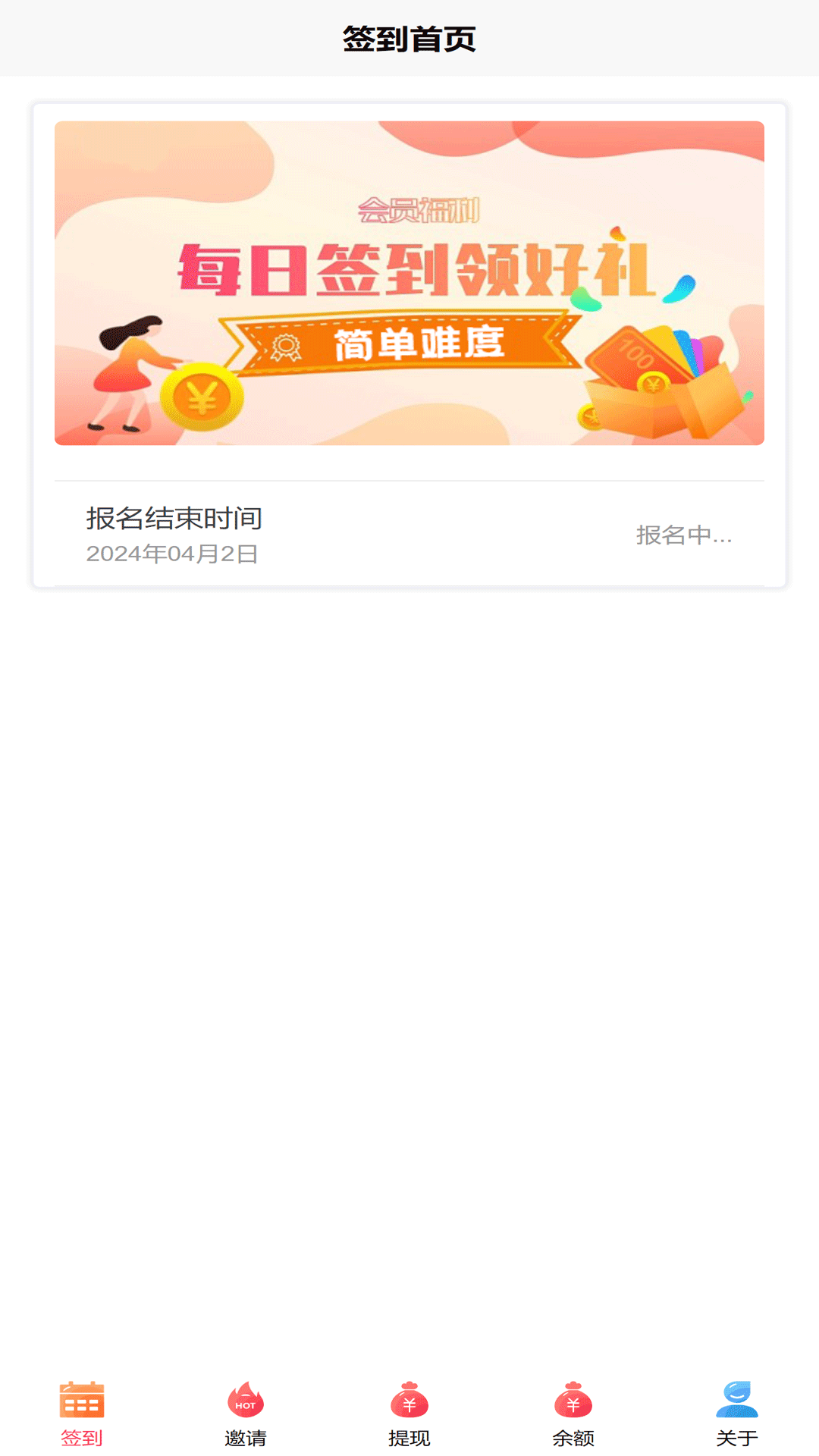
Task: Switch to the 签到 tab
Action: click(x=82, y=1414)
